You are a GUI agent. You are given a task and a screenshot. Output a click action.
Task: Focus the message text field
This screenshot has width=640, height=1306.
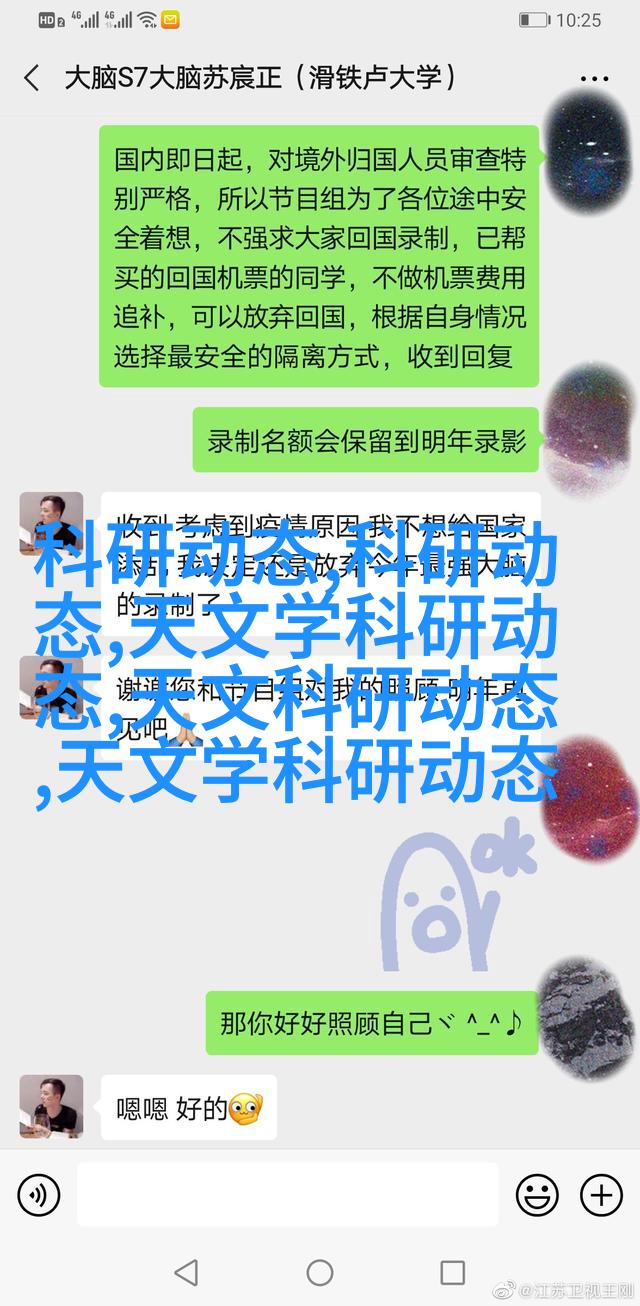(287, 1193)
